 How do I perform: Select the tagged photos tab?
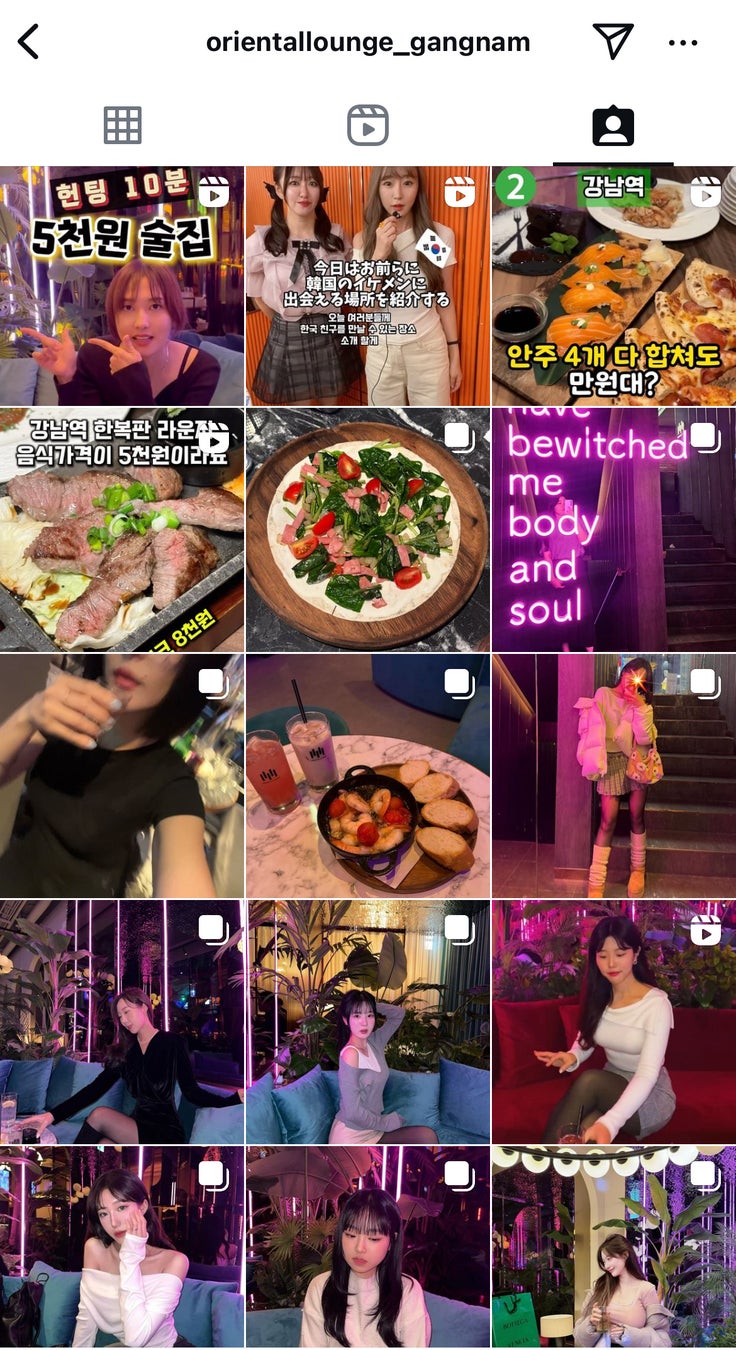(613, 126)
